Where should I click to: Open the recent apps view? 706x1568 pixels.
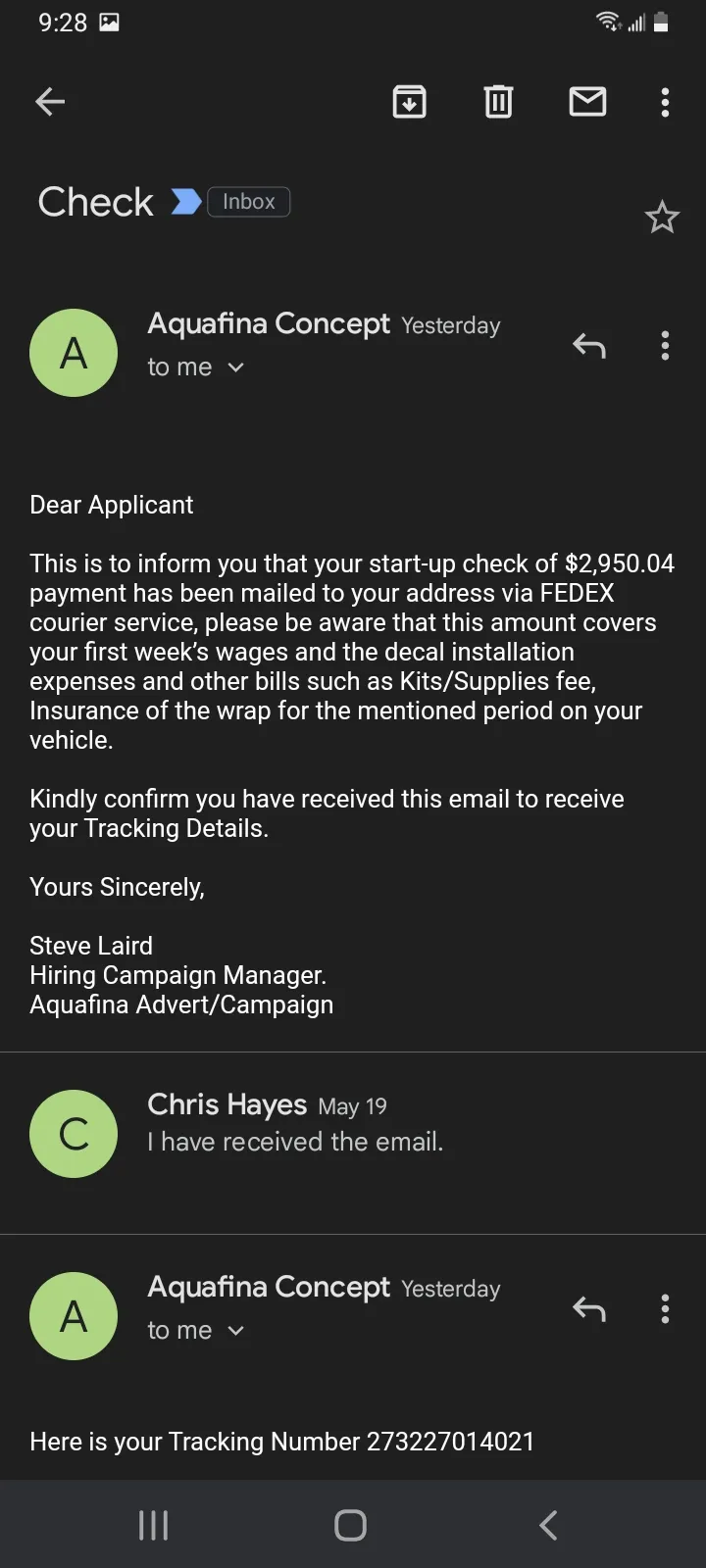pyautogui.click(x=153, y=1525)
